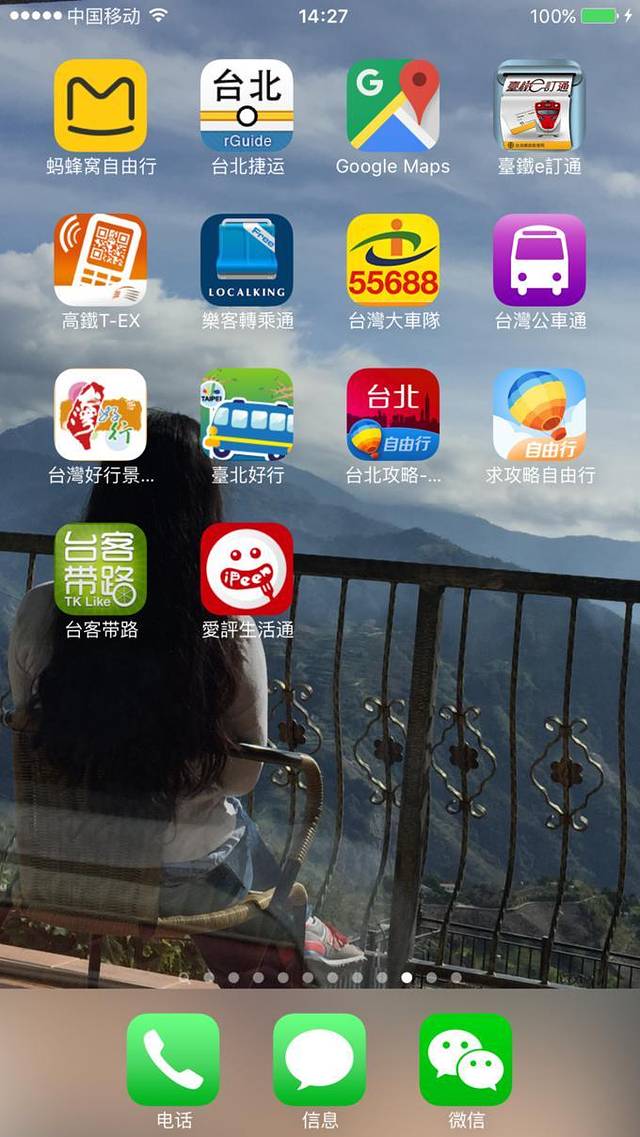This screenshot has height=1137, width=640.
Task: Open the 蚂蜂窝自由行 app
Action: click(x=100, y=105)
